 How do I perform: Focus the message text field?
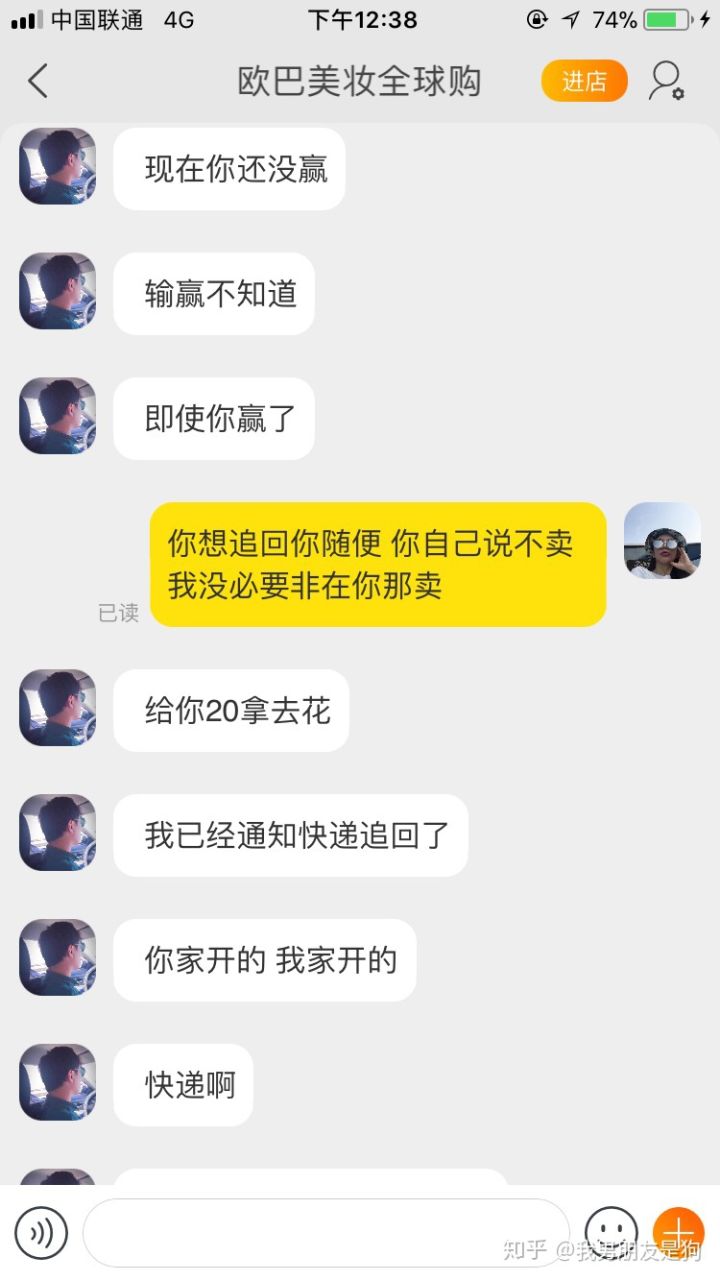coord(325,1233)
